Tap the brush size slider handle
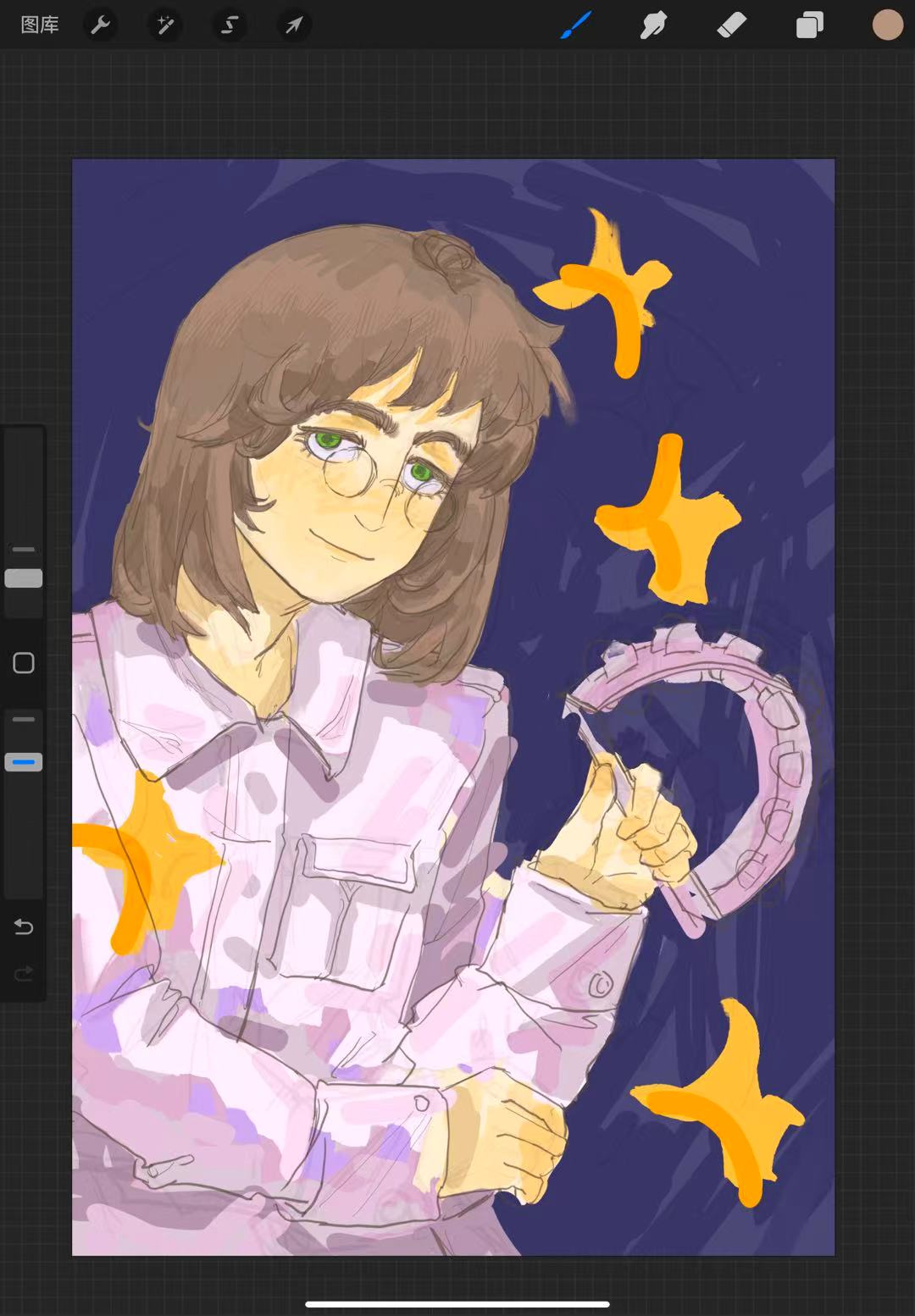This screenshot has height=1316, width=915. 24,578
